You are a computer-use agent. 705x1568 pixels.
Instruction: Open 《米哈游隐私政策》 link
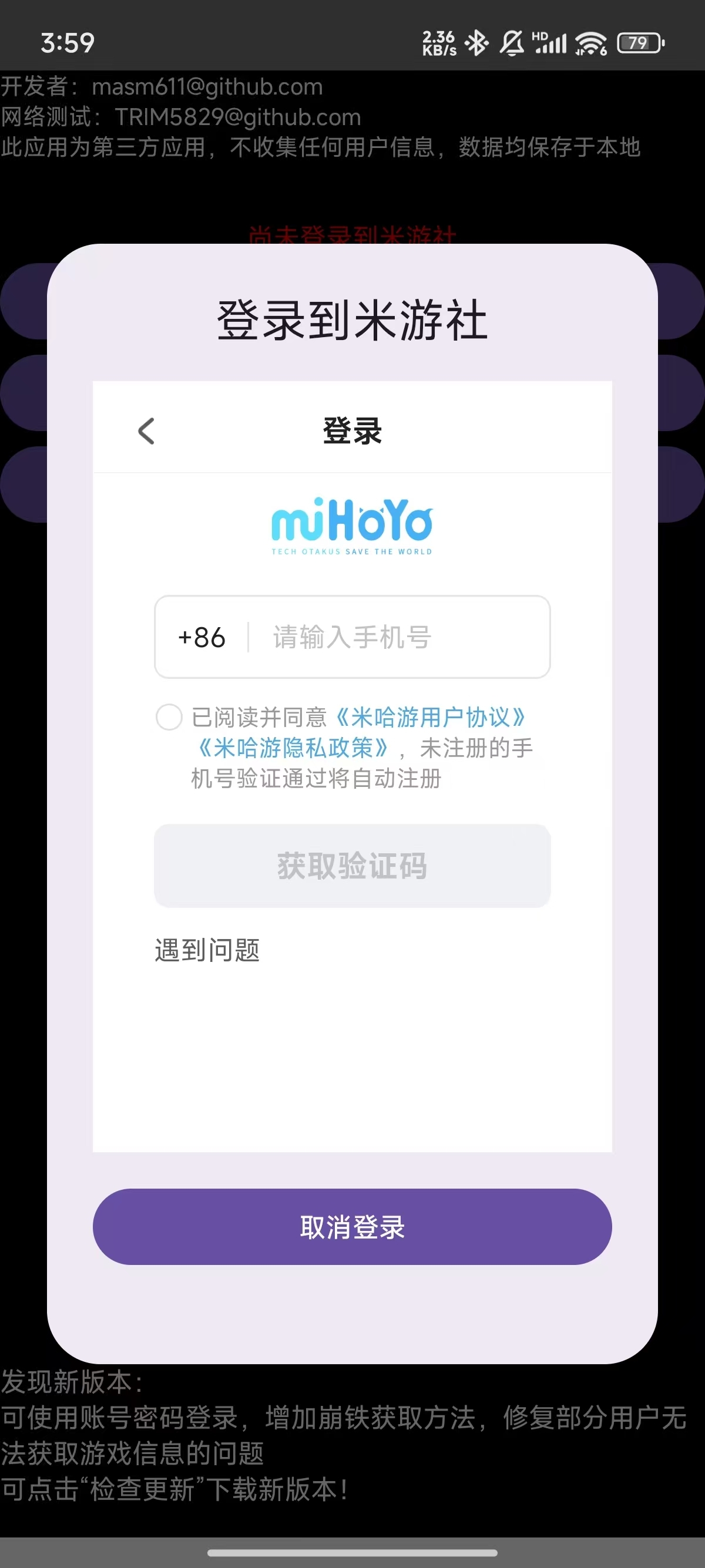pyautogui.click(x=292, y=748)
